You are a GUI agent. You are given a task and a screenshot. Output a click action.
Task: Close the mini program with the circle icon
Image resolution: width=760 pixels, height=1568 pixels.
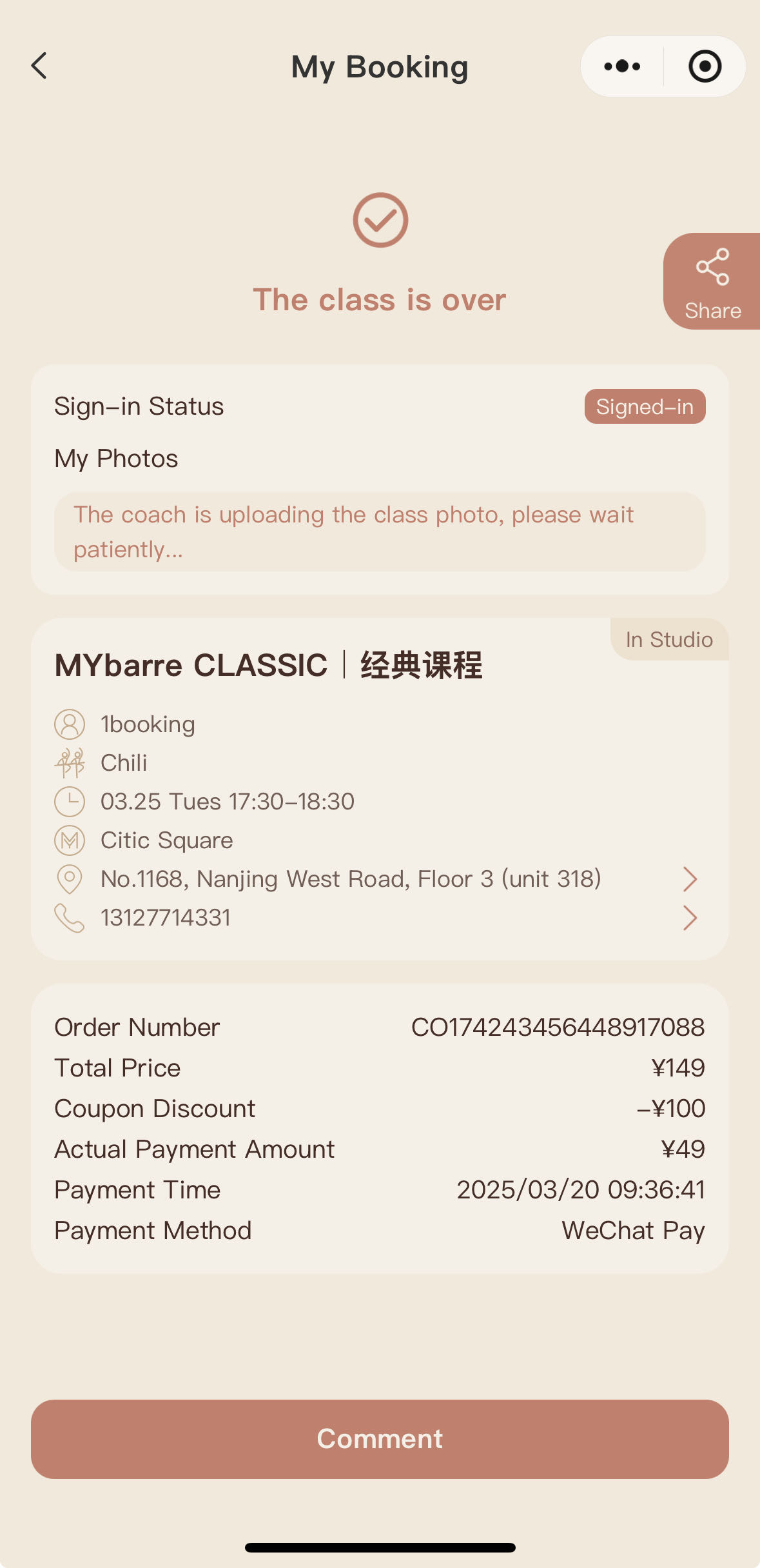pos(705,66)
